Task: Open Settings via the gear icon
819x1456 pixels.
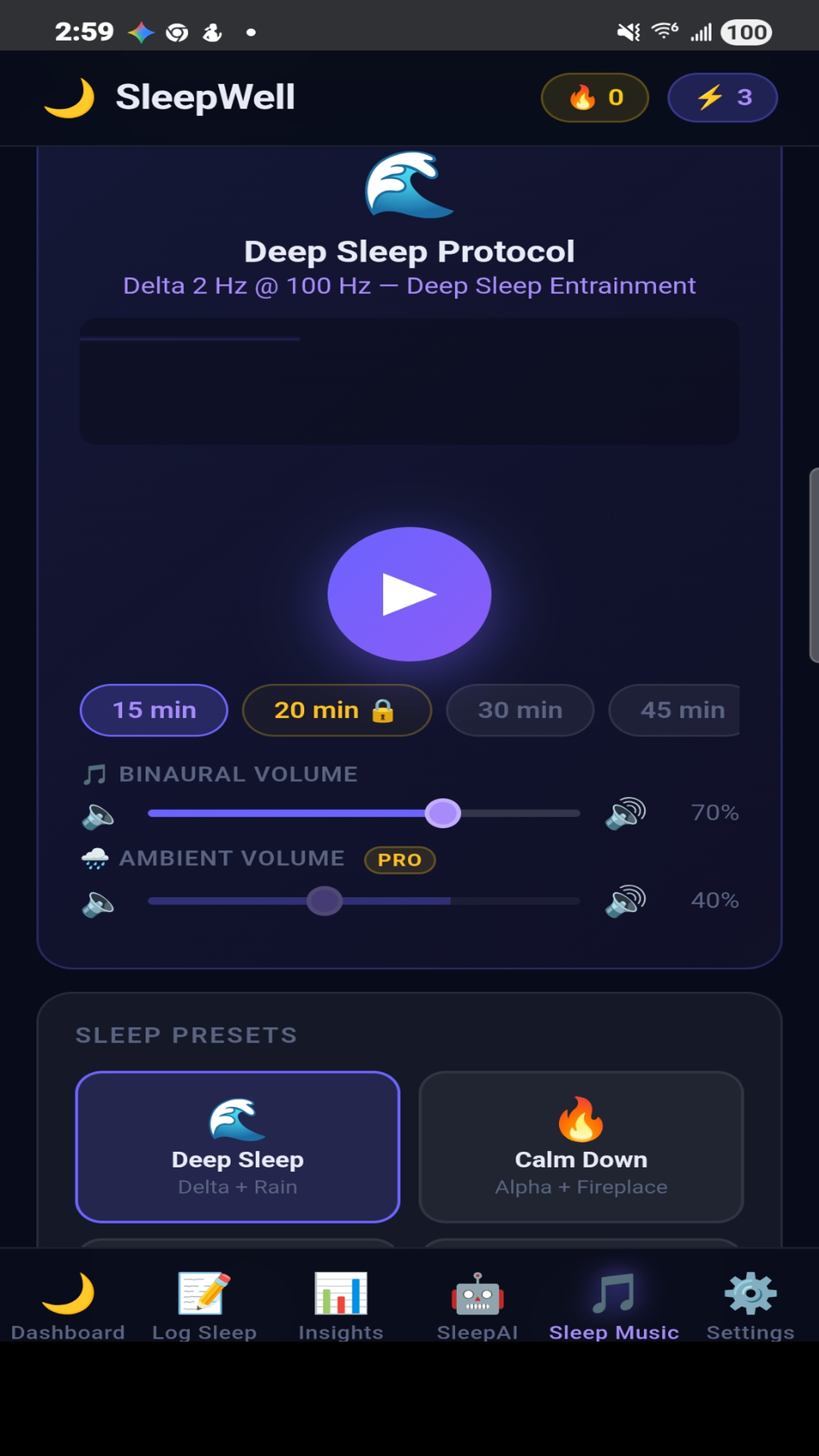Action: 749,1297
